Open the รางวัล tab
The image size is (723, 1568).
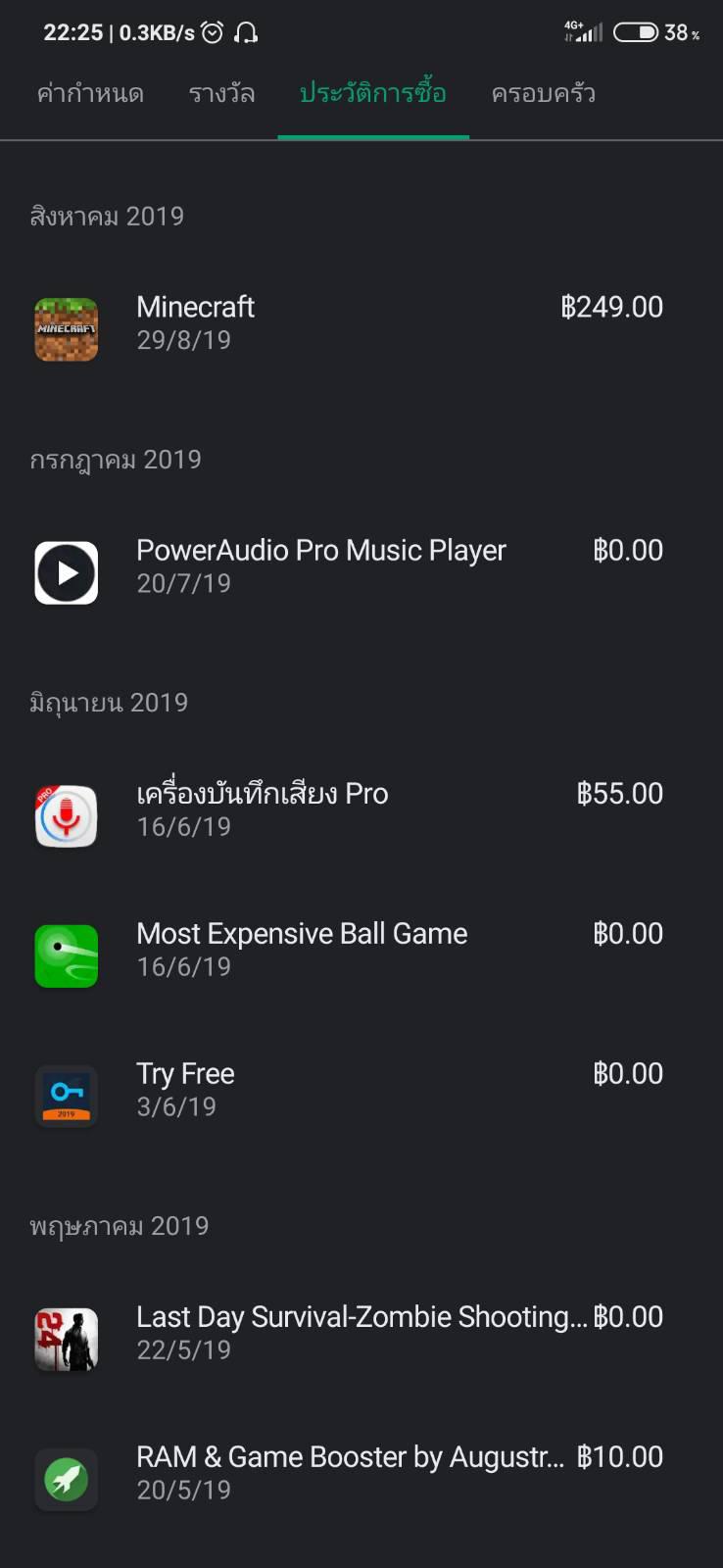pos(221,94)
